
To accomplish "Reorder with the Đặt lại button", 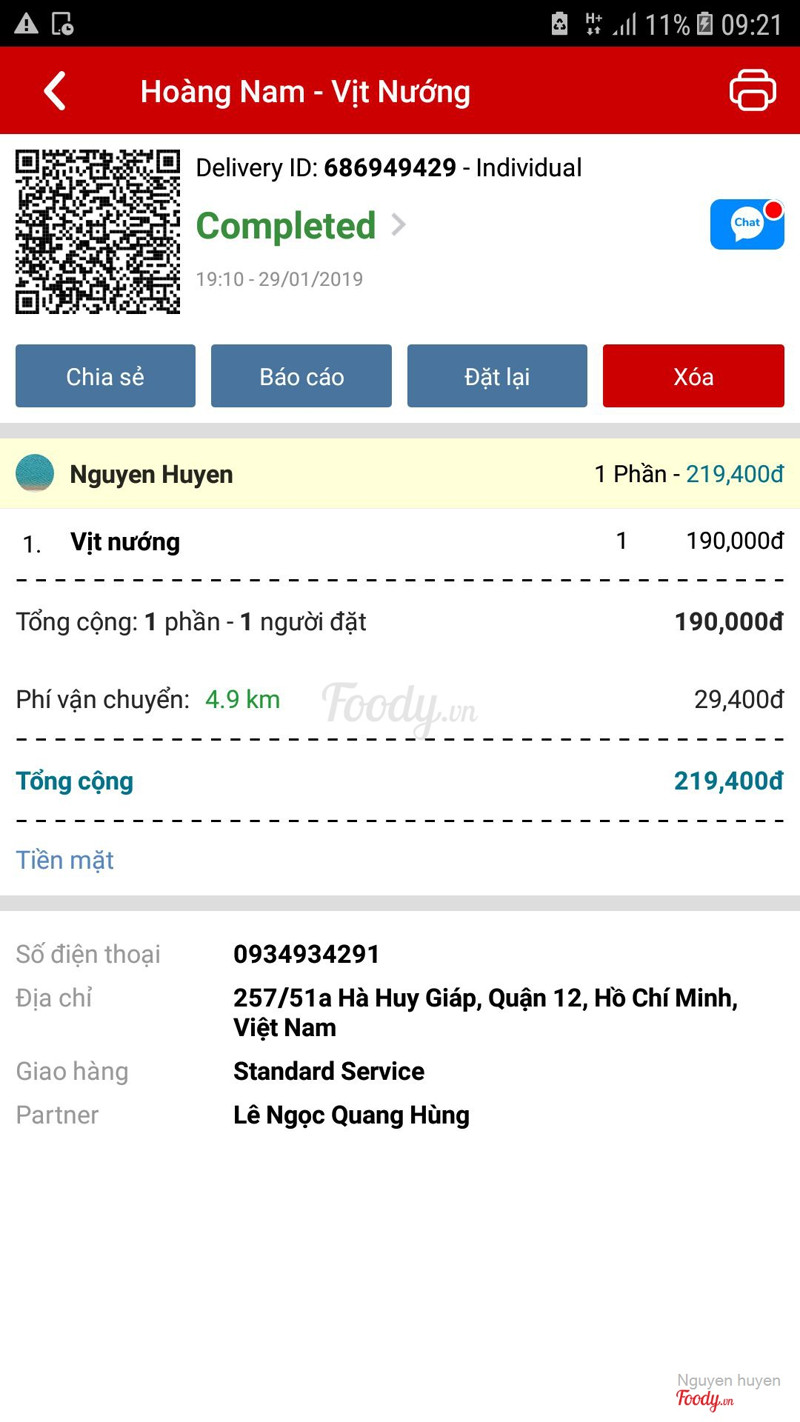I will [x=497, y=376].
